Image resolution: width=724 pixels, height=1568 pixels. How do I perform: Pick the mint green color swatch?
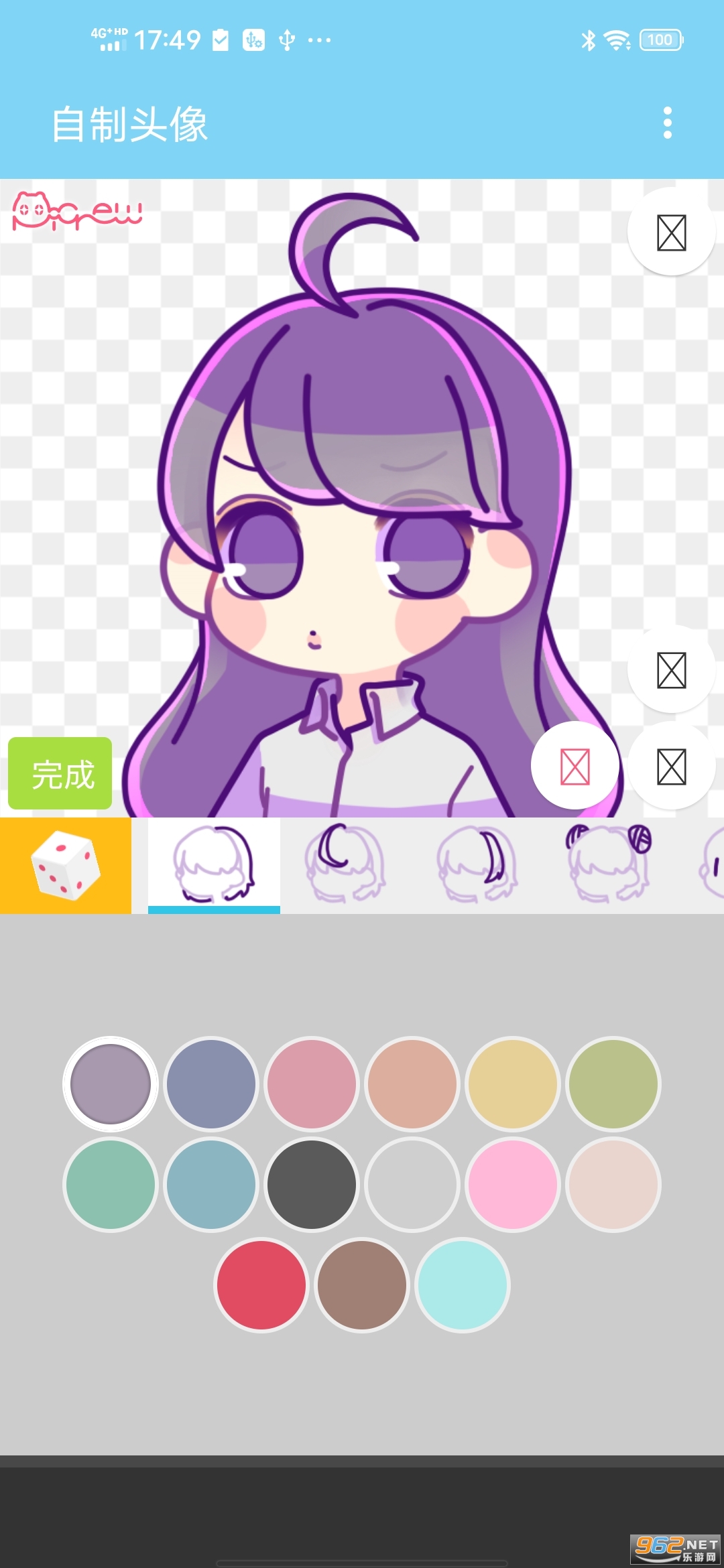click(111, 1185)
